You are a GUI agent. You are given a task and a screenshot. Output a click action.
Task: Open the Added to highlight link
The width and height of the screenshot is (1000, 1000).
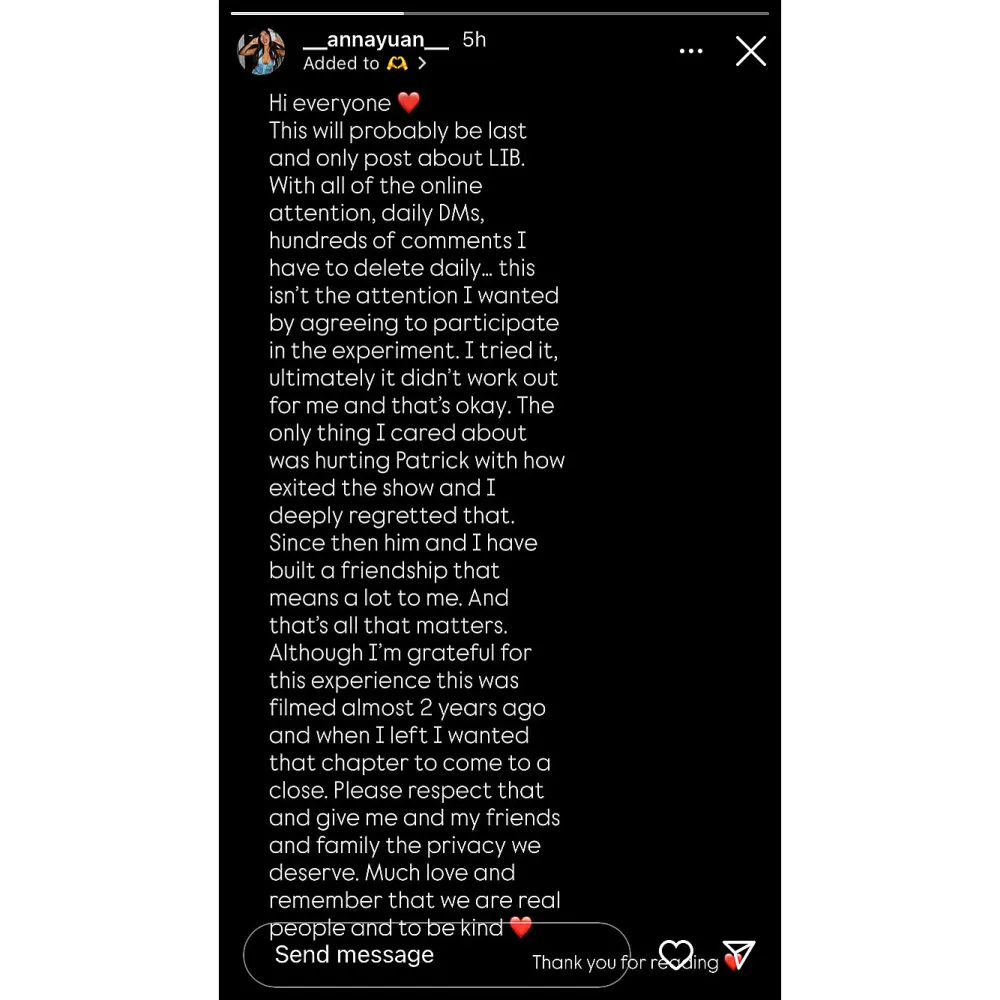click(x=364, y=64)
